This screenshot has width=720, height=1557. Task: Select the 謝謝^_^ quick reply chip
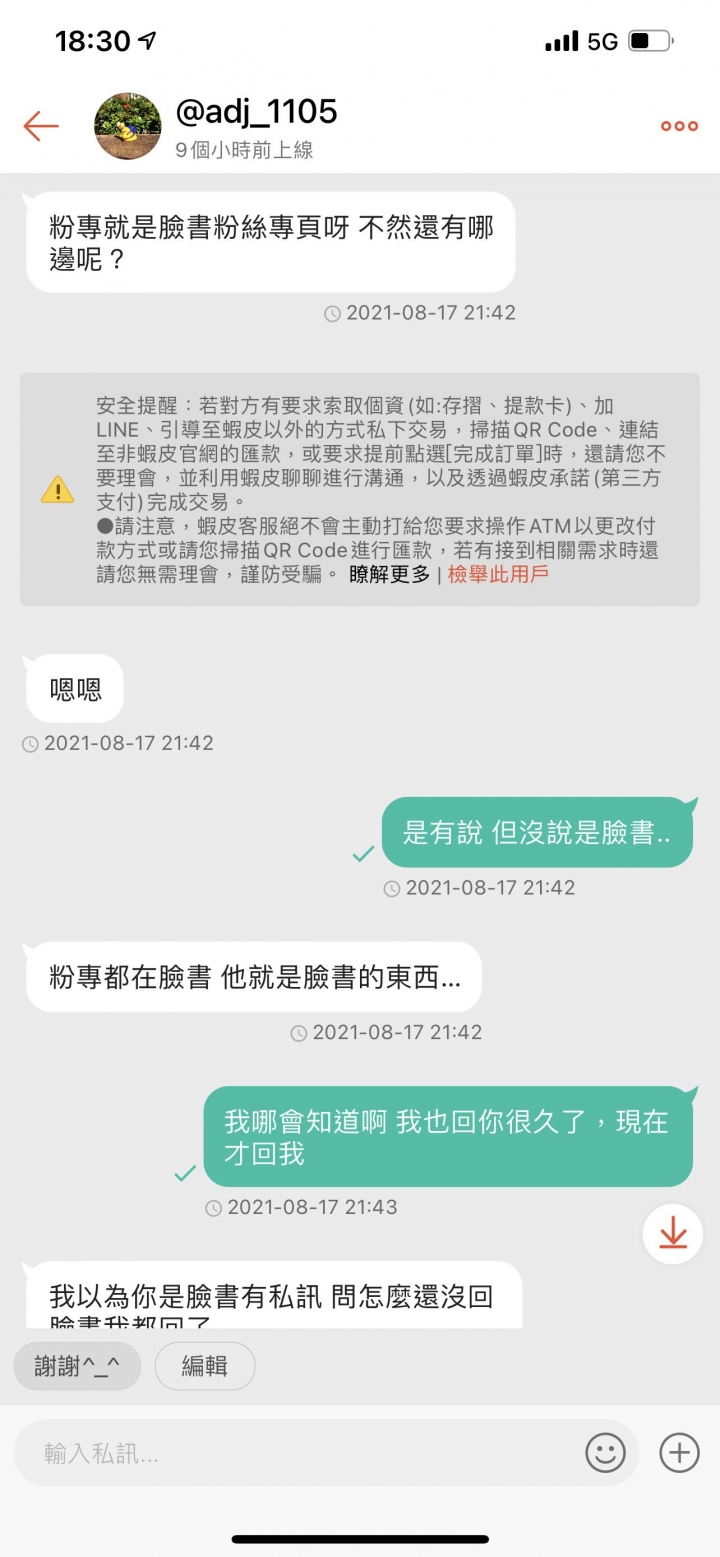pyautogui.click(x=77, y=1366)
